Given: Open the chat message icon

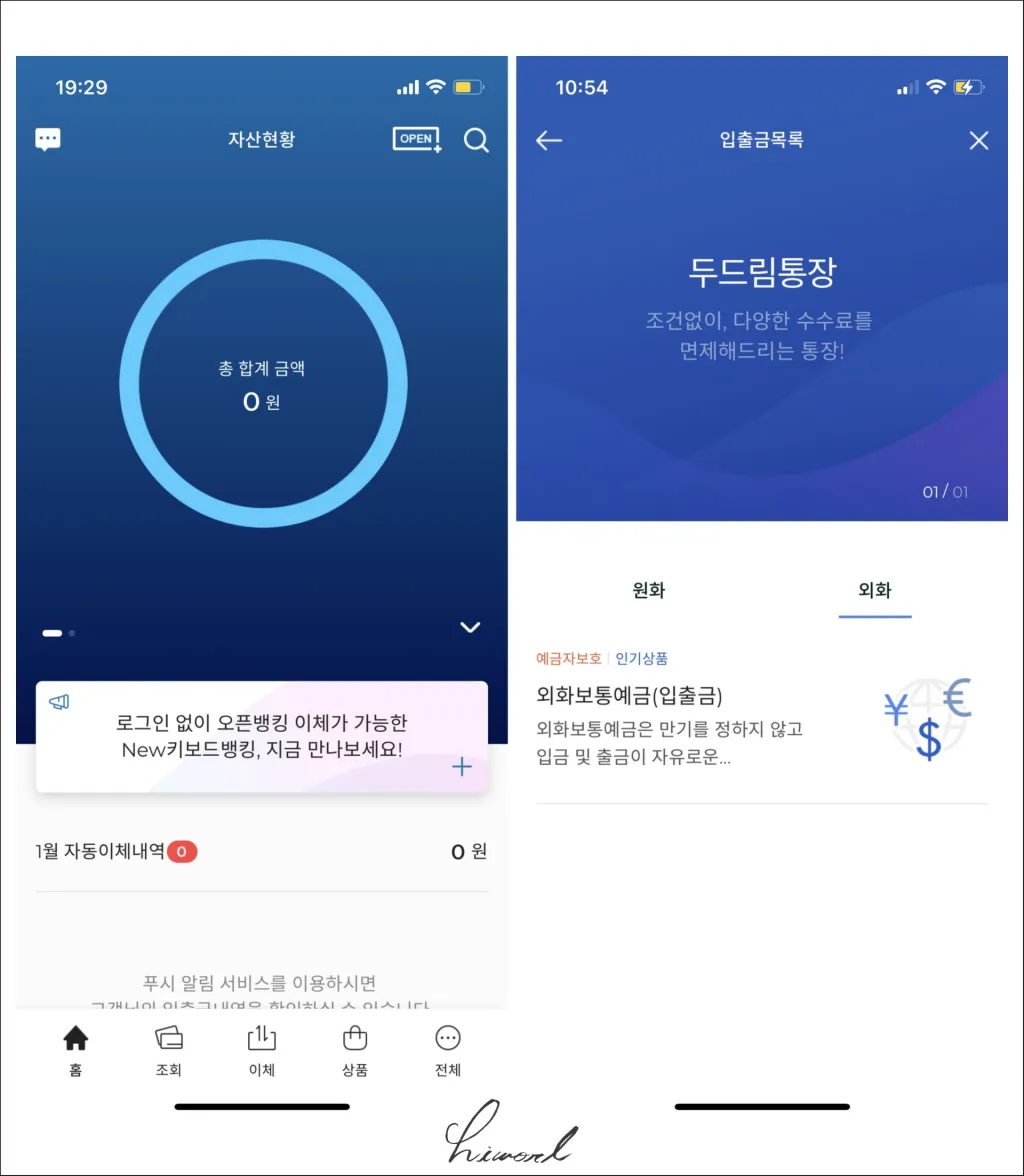Looking at the screenshot, I should [x=48, y=140].
